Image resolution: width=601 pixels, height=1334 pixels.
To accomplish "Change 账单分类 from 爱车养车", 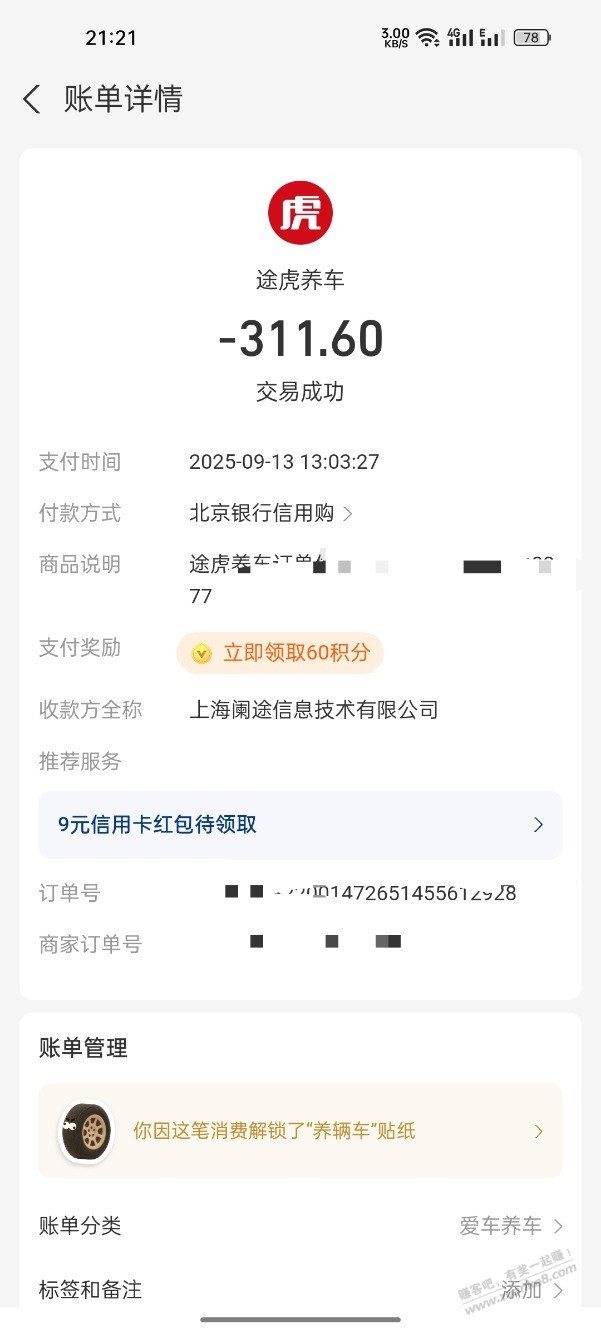I will coord(510,1226).
